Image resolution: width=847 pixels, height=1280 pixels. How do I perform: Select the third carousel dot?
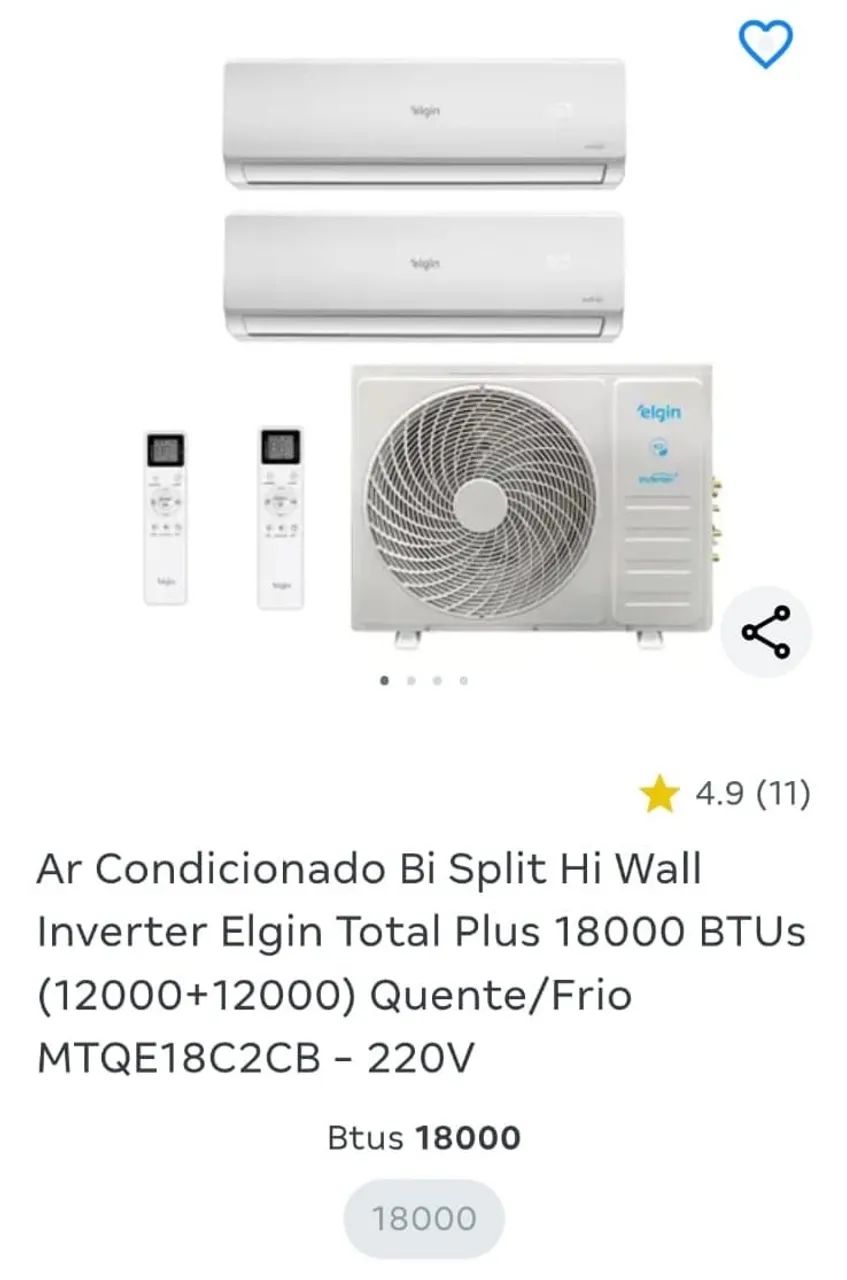436,679
